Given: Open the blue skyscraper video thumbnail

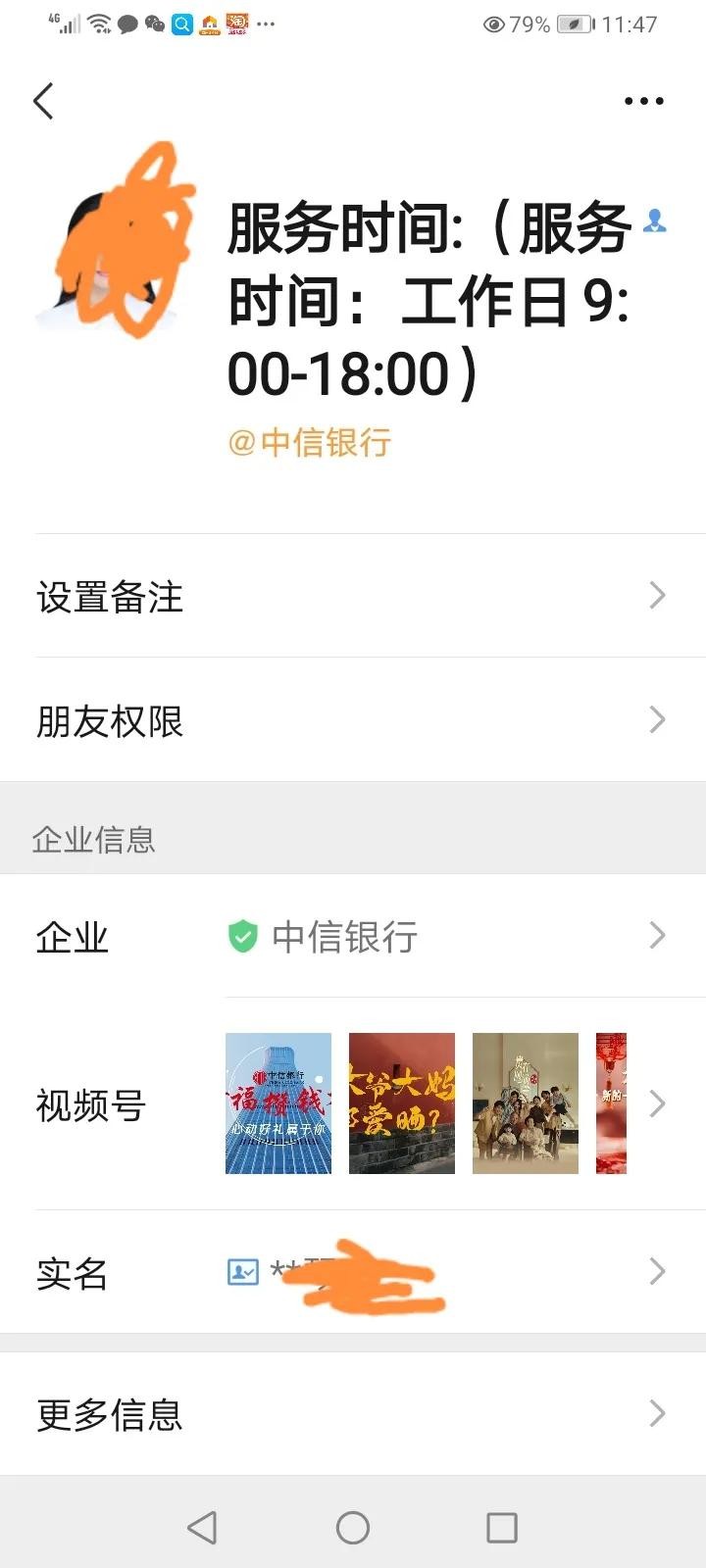Looking at the screenshot, I should (278, 1103).
